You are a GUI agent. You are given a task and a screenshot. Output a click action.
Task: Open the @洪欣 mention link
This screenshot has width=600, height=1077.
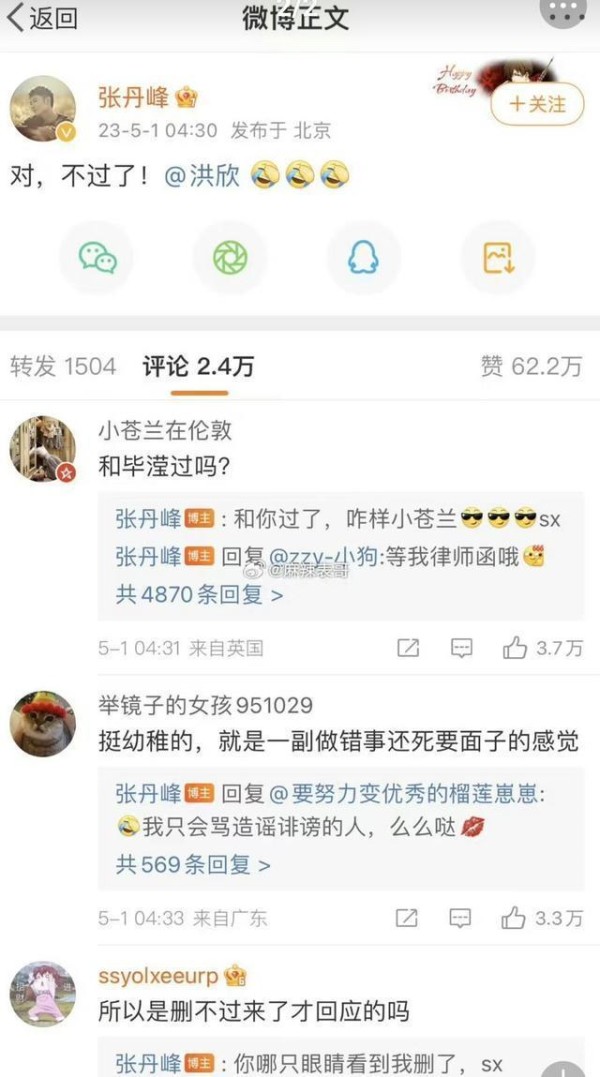[202, 177]
